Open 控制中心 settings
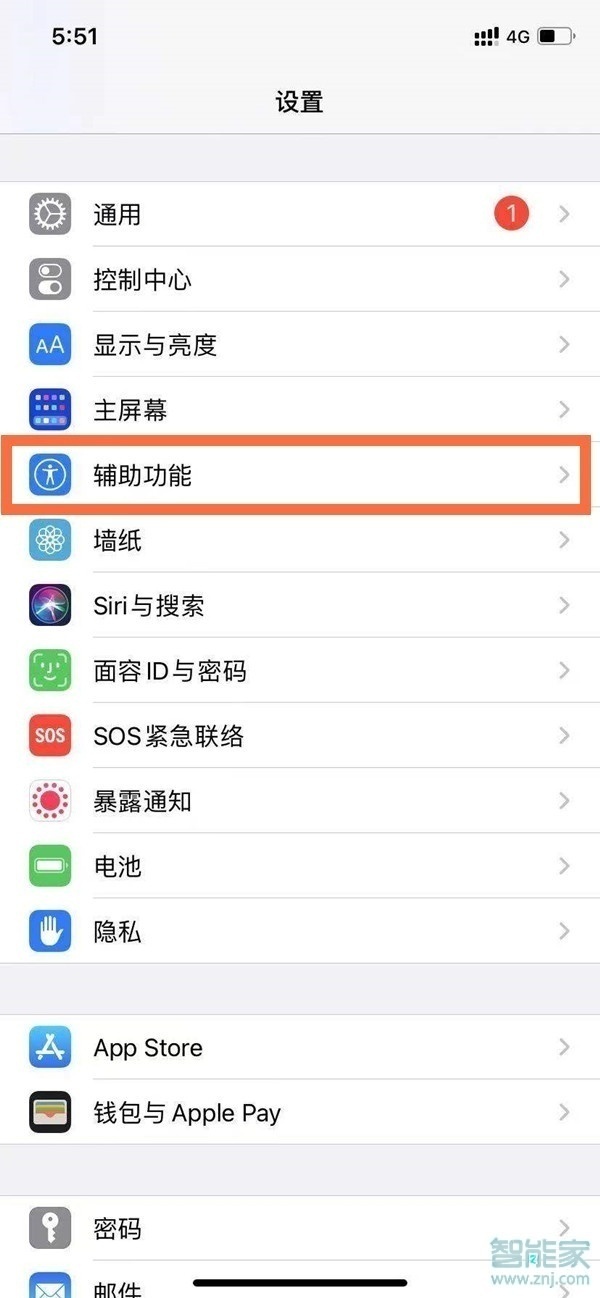The height and width of the screenshot is (1298, 600). point(300,279)
